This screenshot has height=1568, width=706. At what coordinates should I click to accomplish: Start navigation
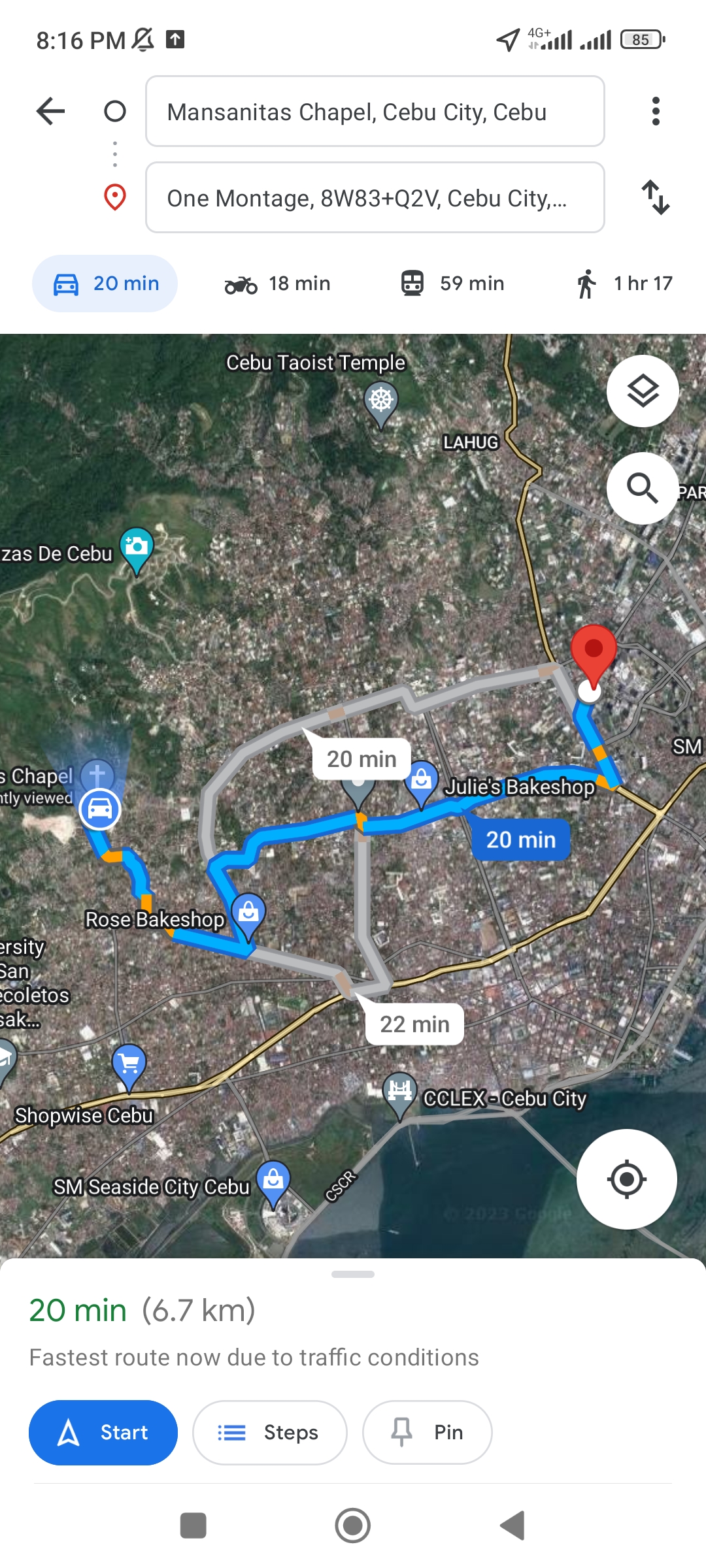coord(103,1433)
